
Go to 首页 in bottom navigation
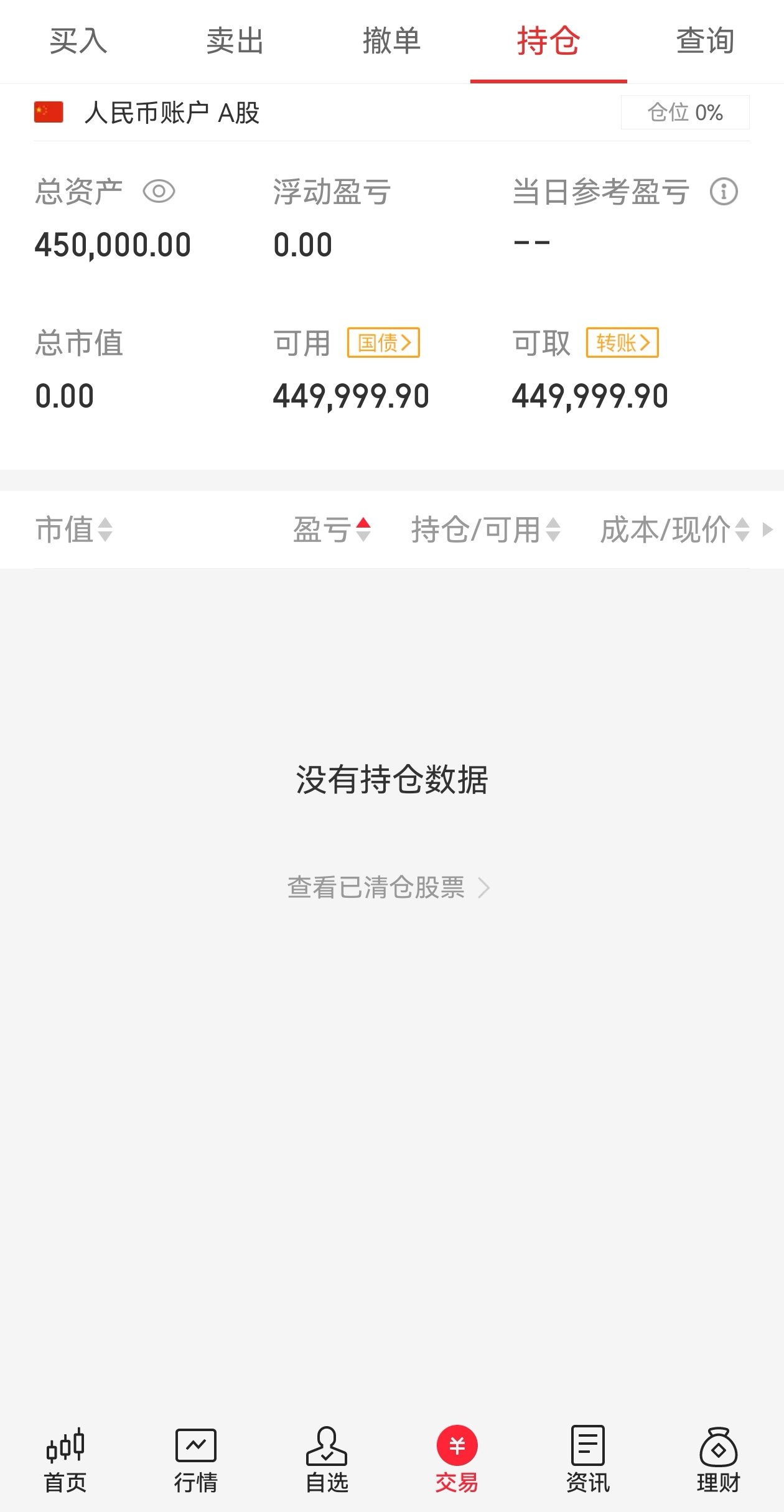click(65, 1459)
